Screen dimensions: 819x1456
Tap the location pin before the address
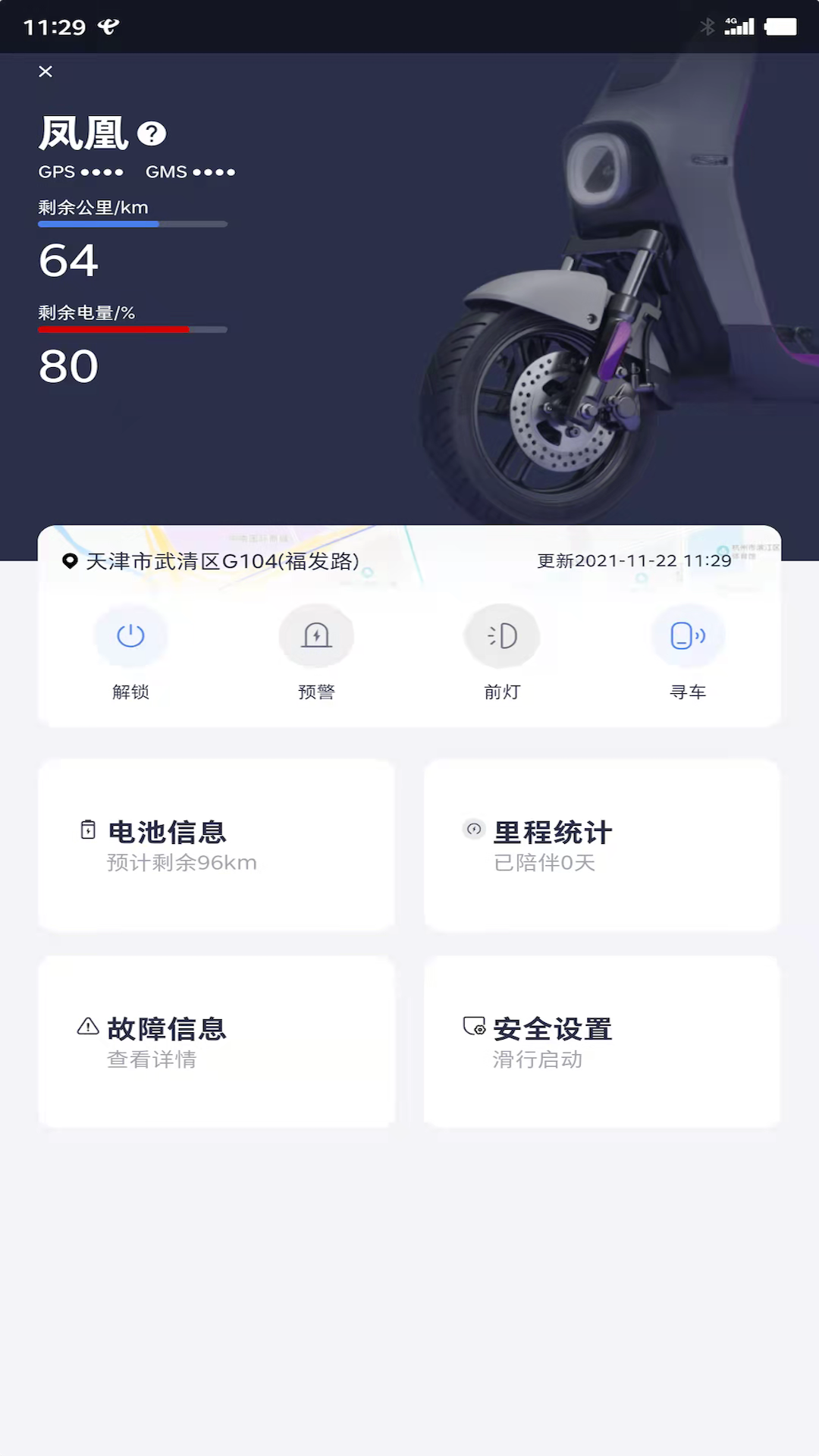68,561
